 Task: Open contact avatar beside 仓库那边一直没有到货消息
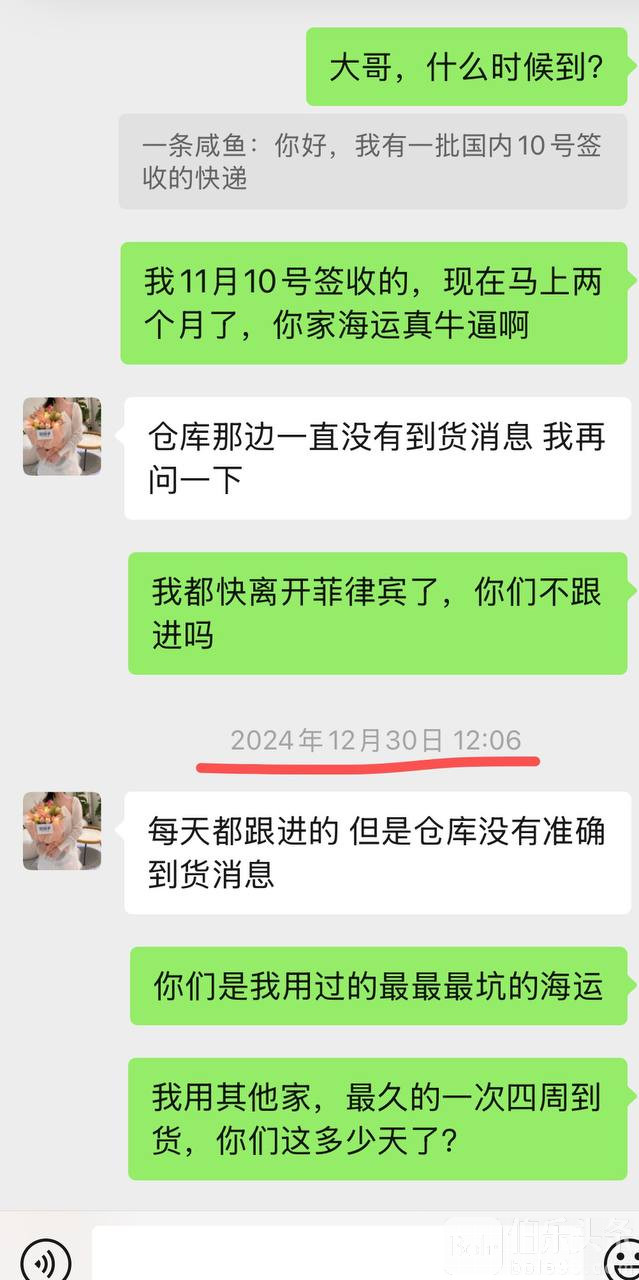[62, 436]
